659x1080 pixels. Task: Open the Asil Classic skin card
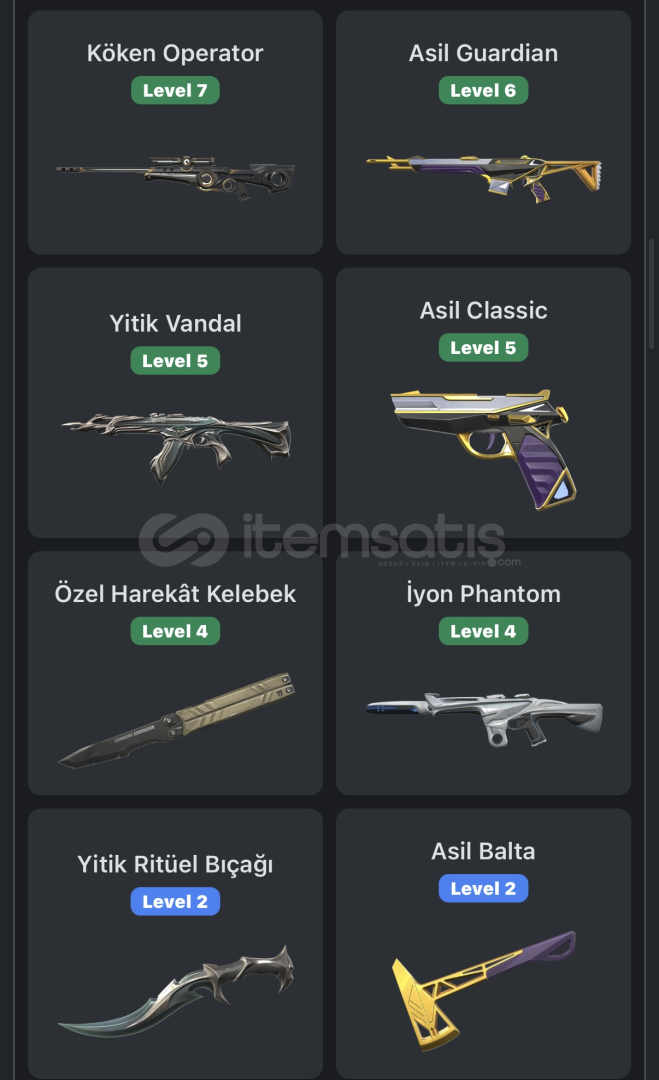pos(483,403)
